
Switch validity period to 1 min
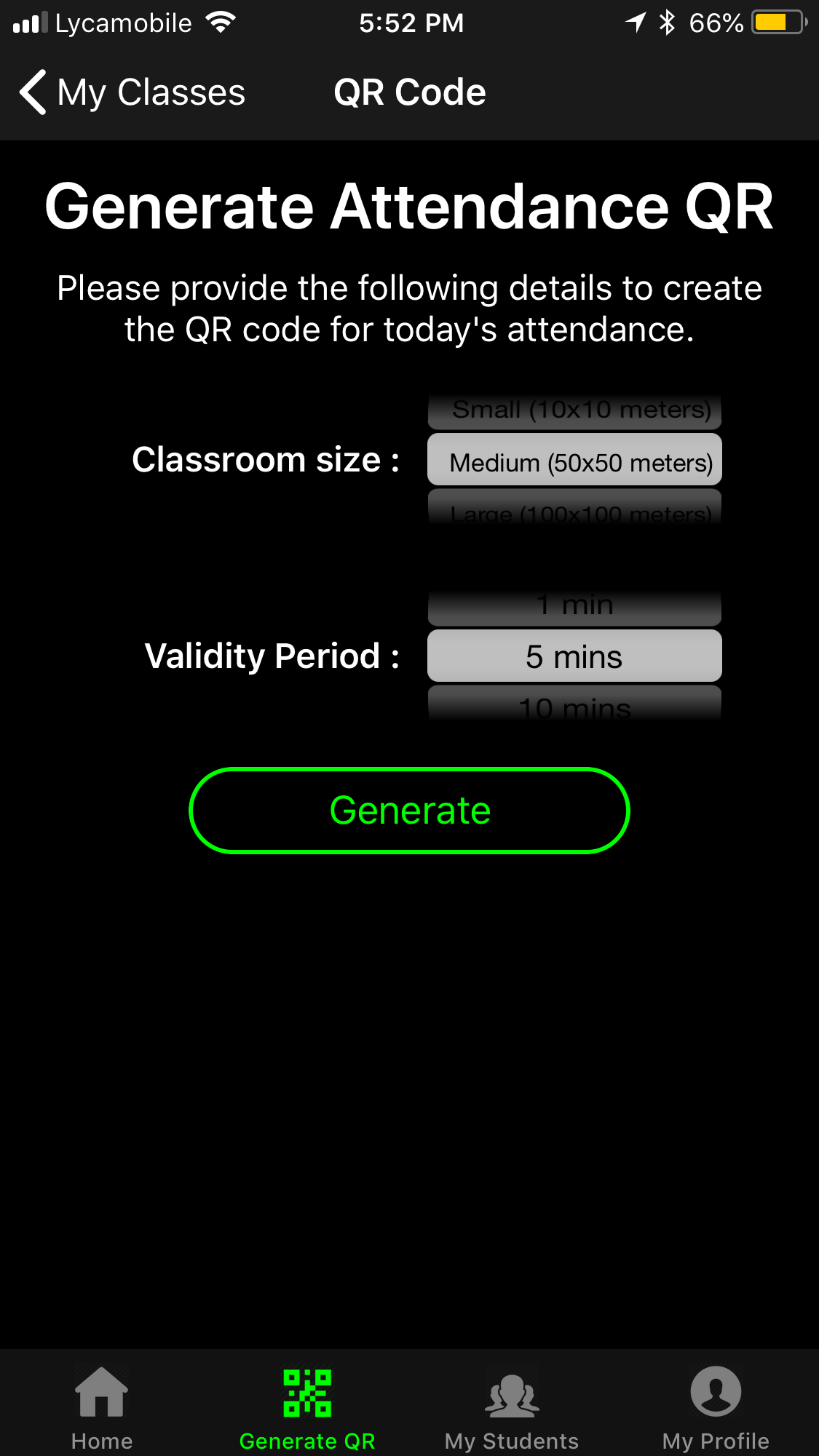click(x=574, y=604)
